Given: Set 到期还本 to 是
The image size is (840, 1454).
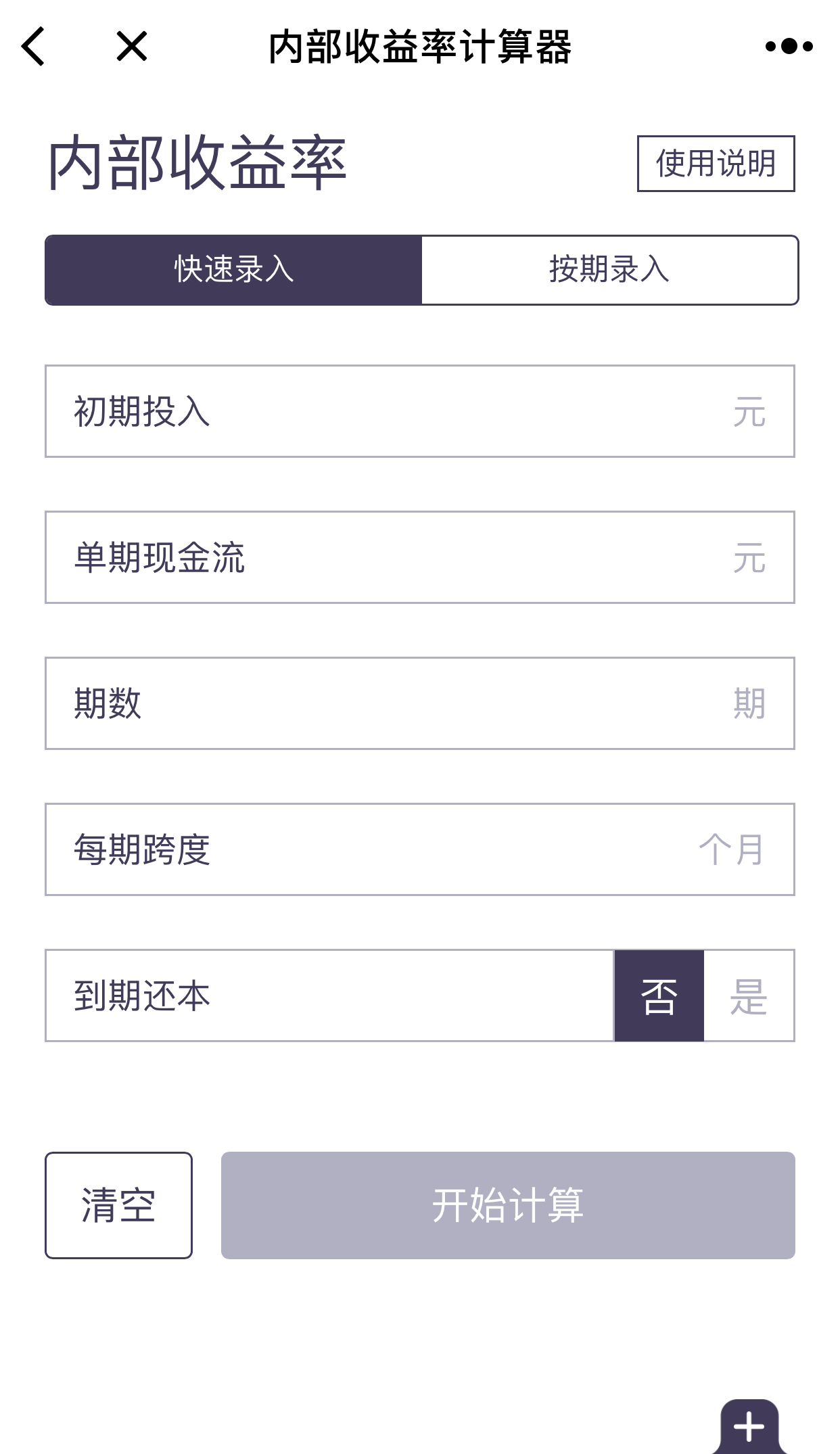Looking at the screenshot, I should point(747,995).
